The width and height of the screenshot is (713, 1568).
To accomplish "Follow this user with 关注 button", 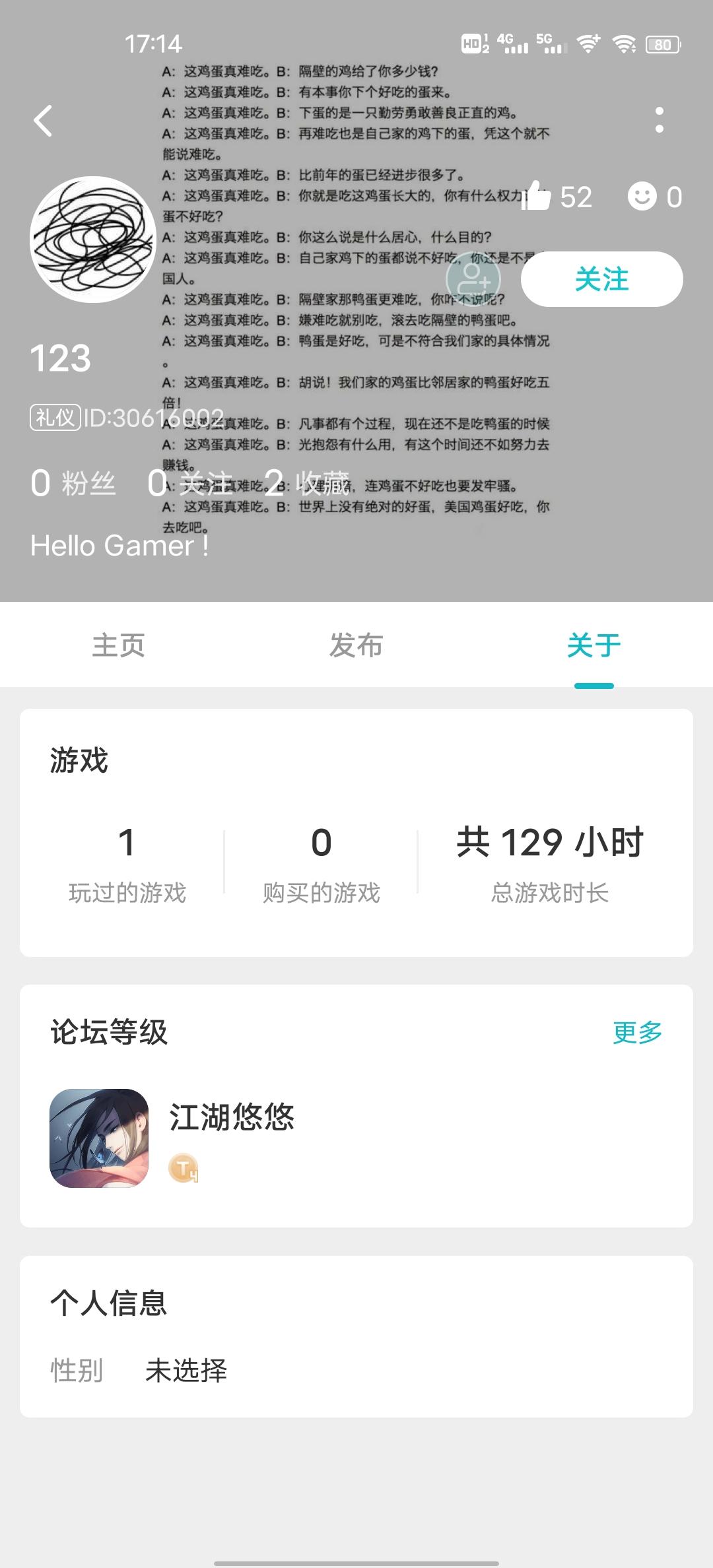I will [601, 279].
